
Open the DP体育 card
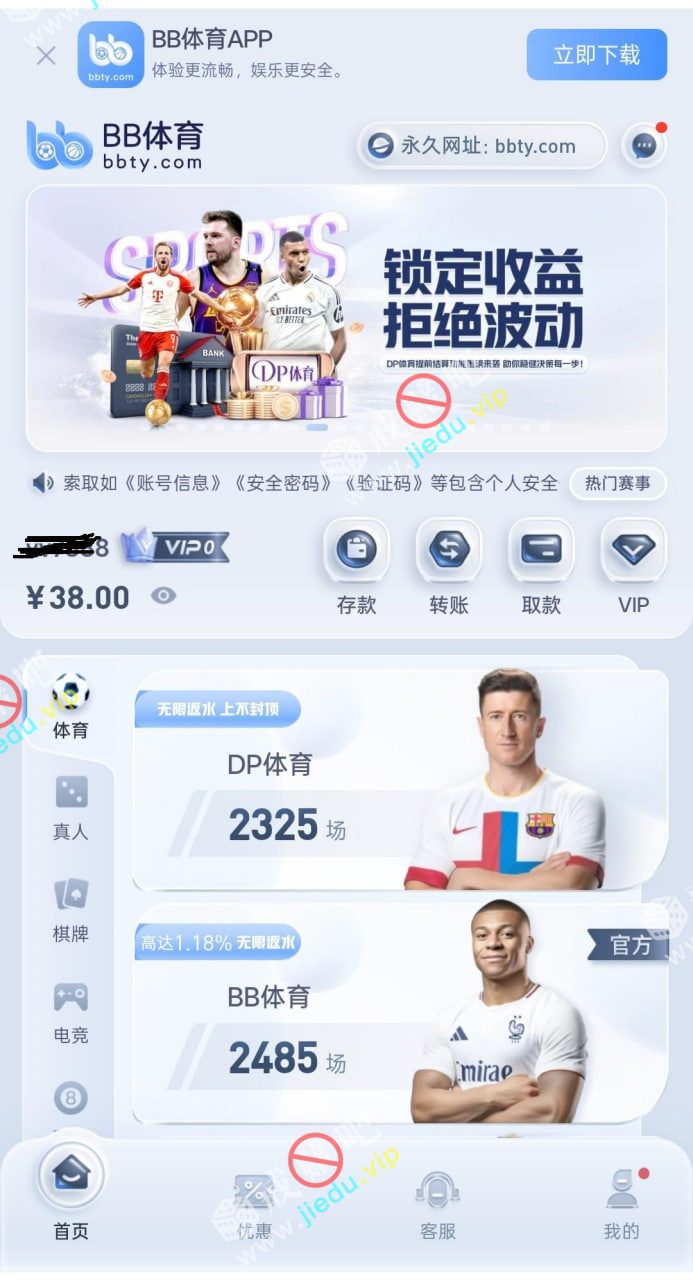pyautogui.click(x=400, y=780)
